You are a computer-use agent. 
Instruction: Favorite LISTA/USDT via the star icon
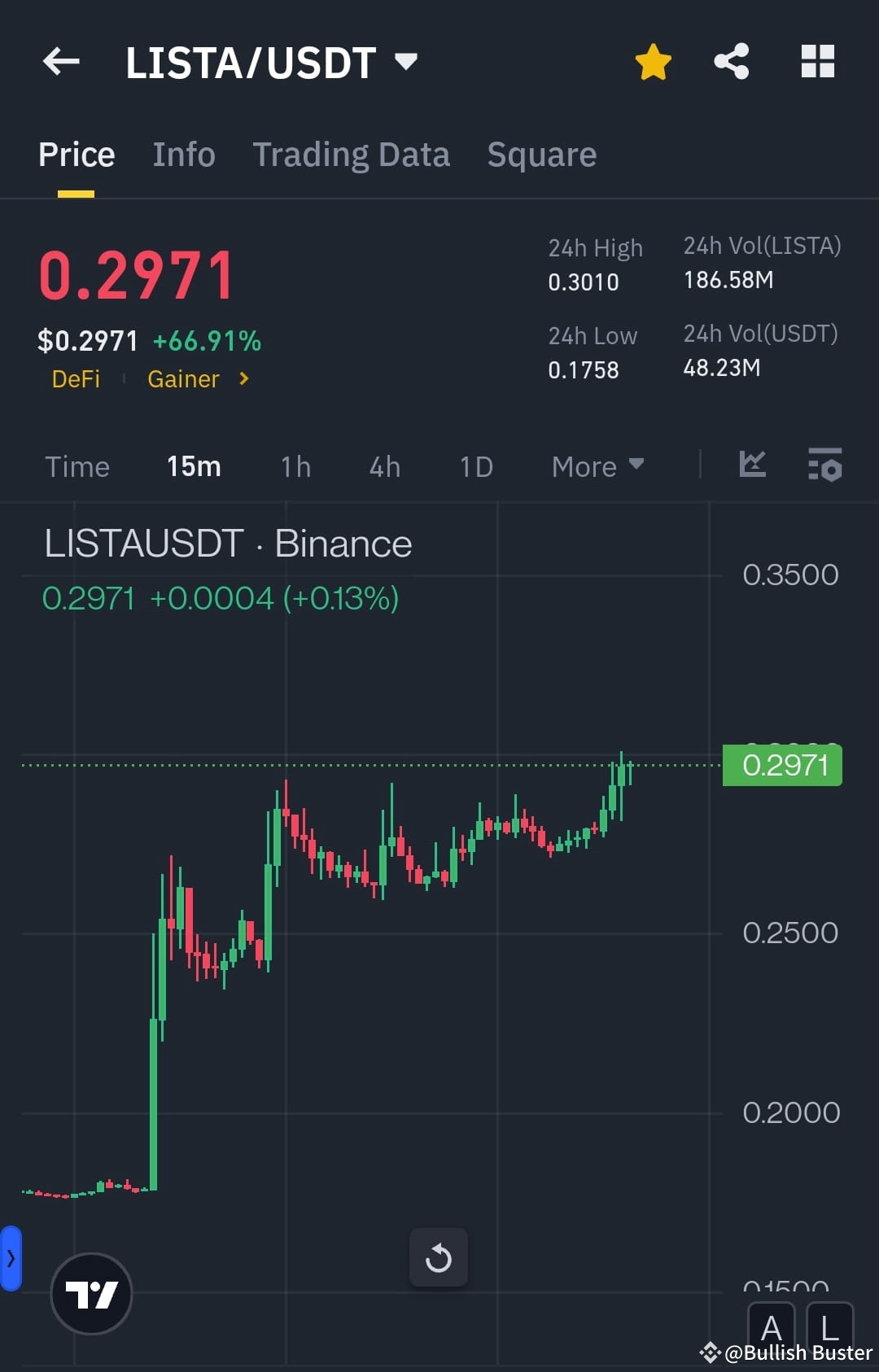(x=653, y=60)
